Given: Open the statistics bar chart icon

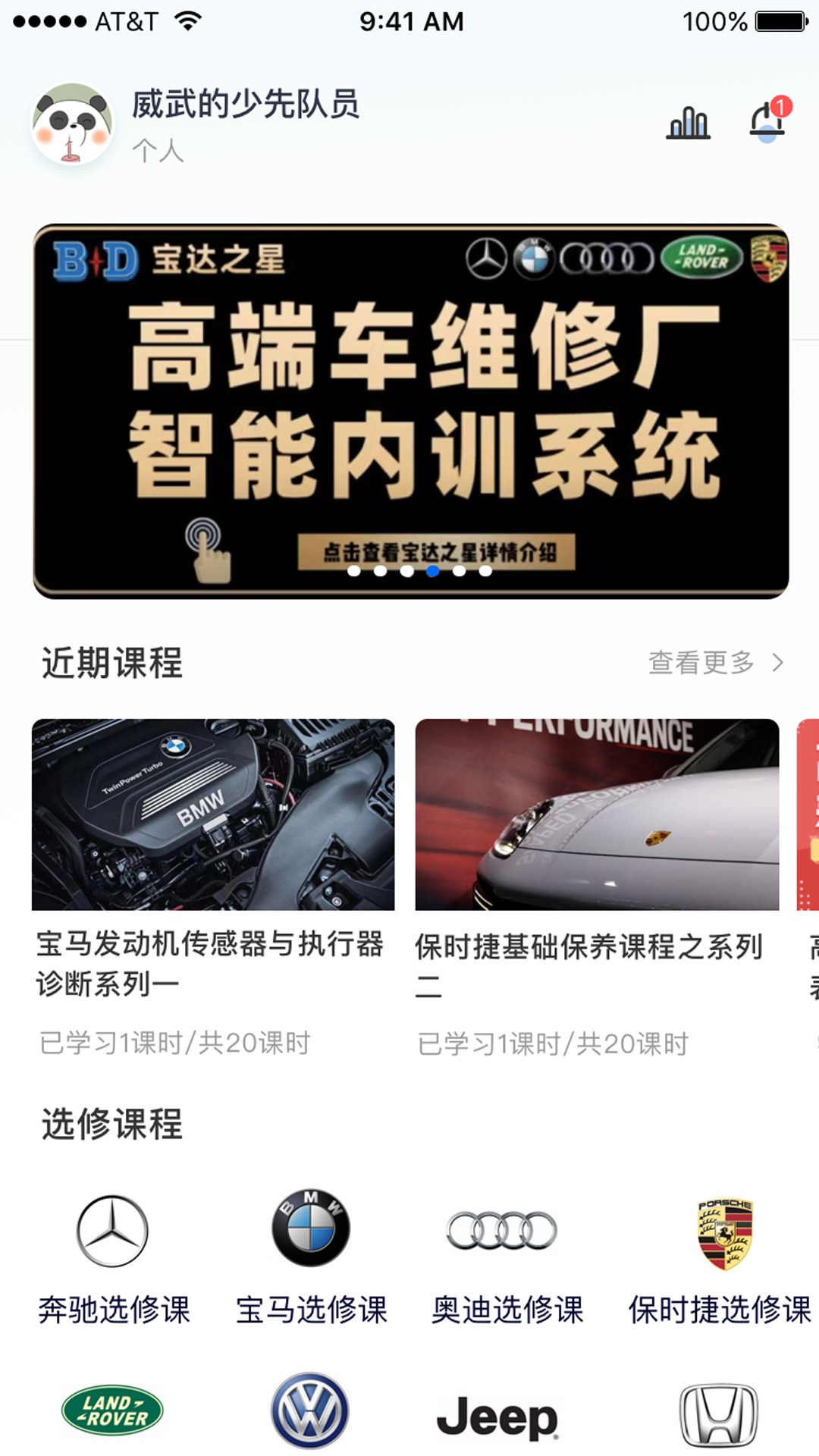Looking at the screenshot, I should [689, 123].
